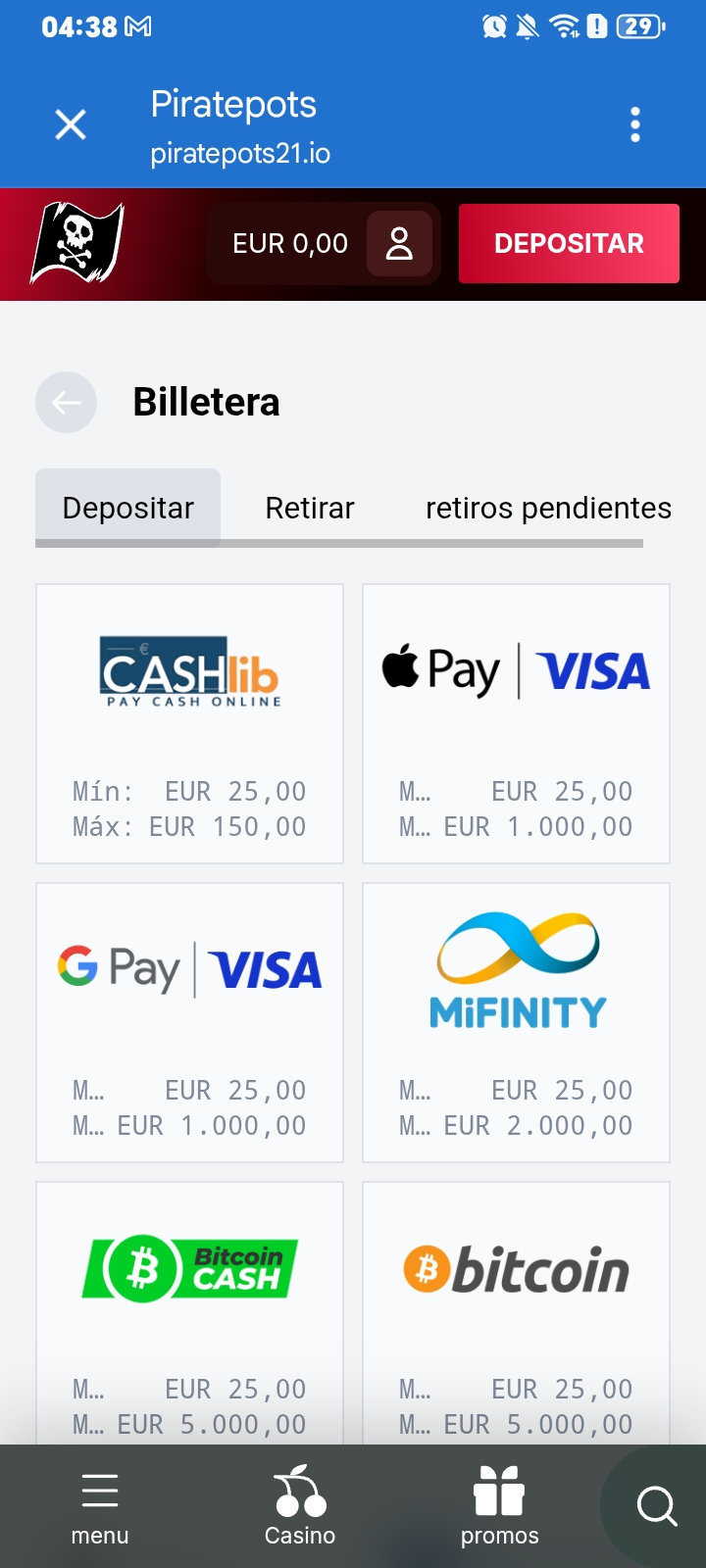
Task: Select the Depositar tab
Action: [x=127, y=508]
